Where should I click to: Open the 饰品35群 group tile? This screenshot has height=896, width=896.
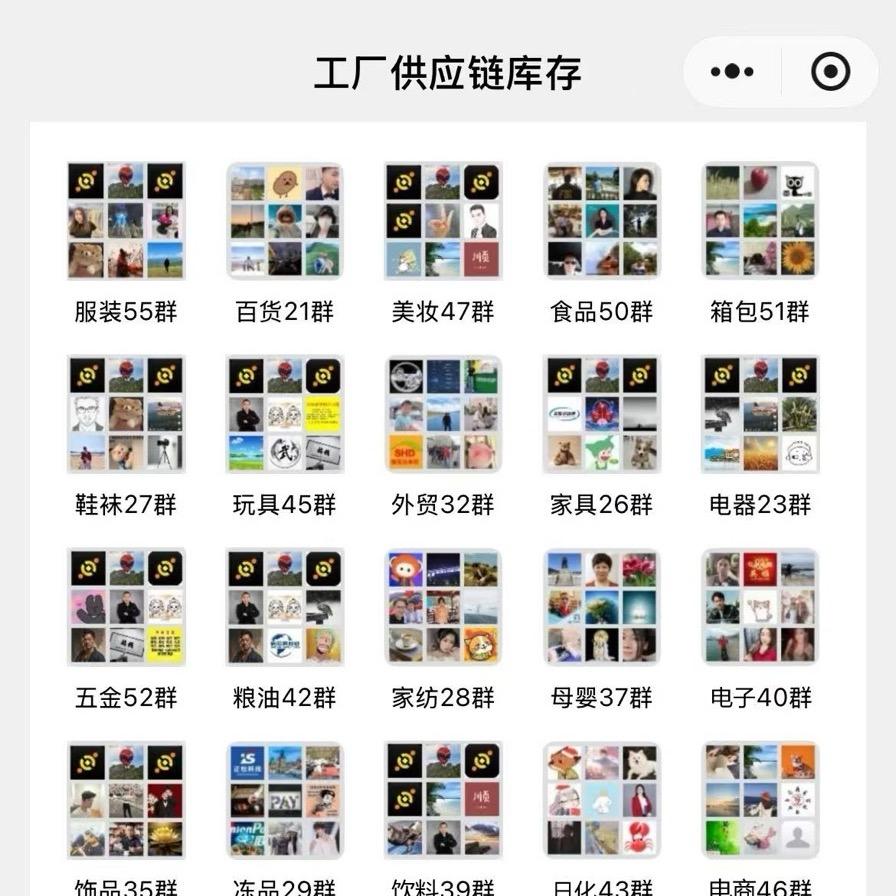point(126,800)
